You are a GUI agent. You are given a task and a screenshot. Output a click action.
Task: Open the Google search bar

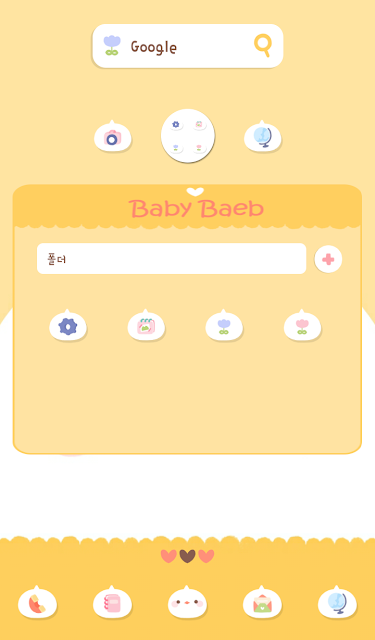pos(188,46)
